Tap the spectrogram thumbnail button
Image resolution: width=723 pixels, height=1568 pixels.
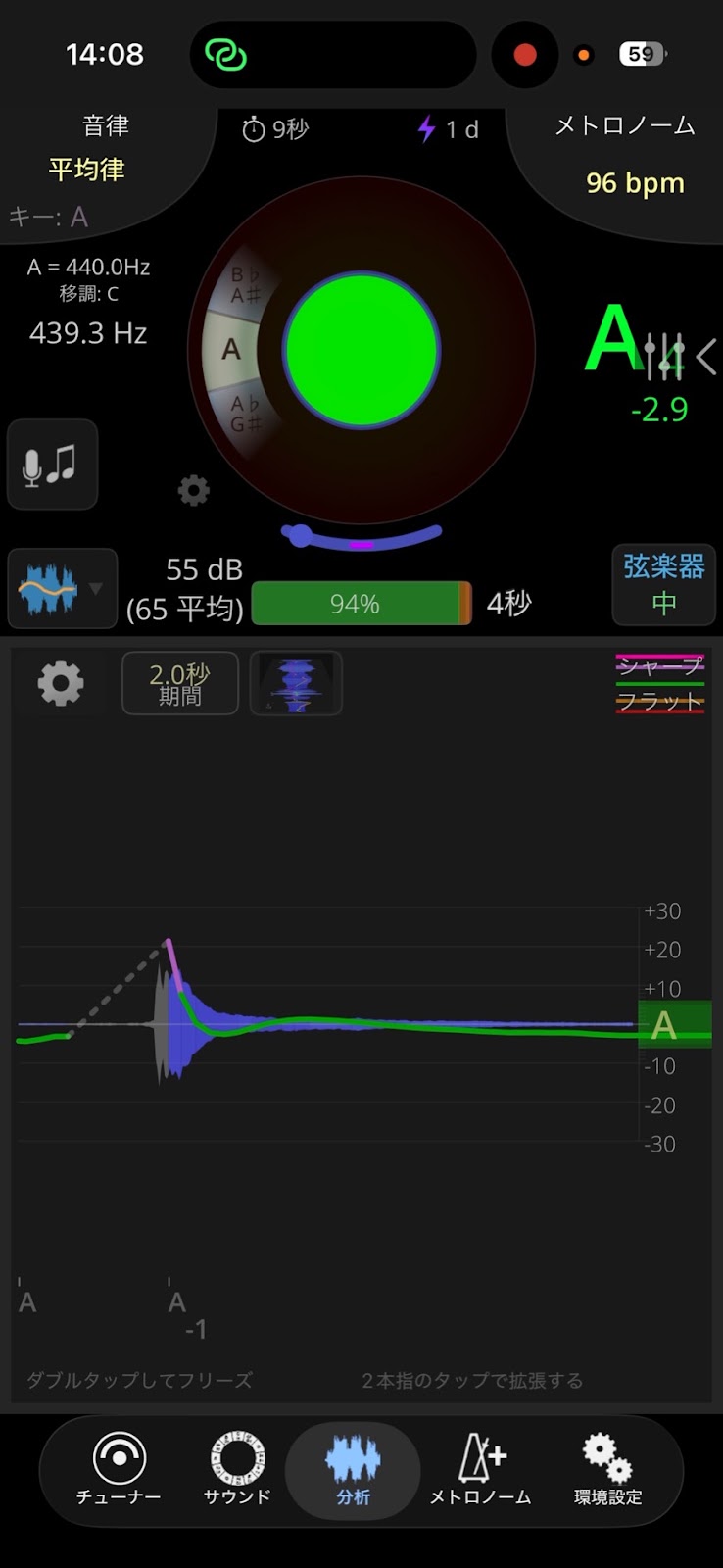tap(296, 683)
